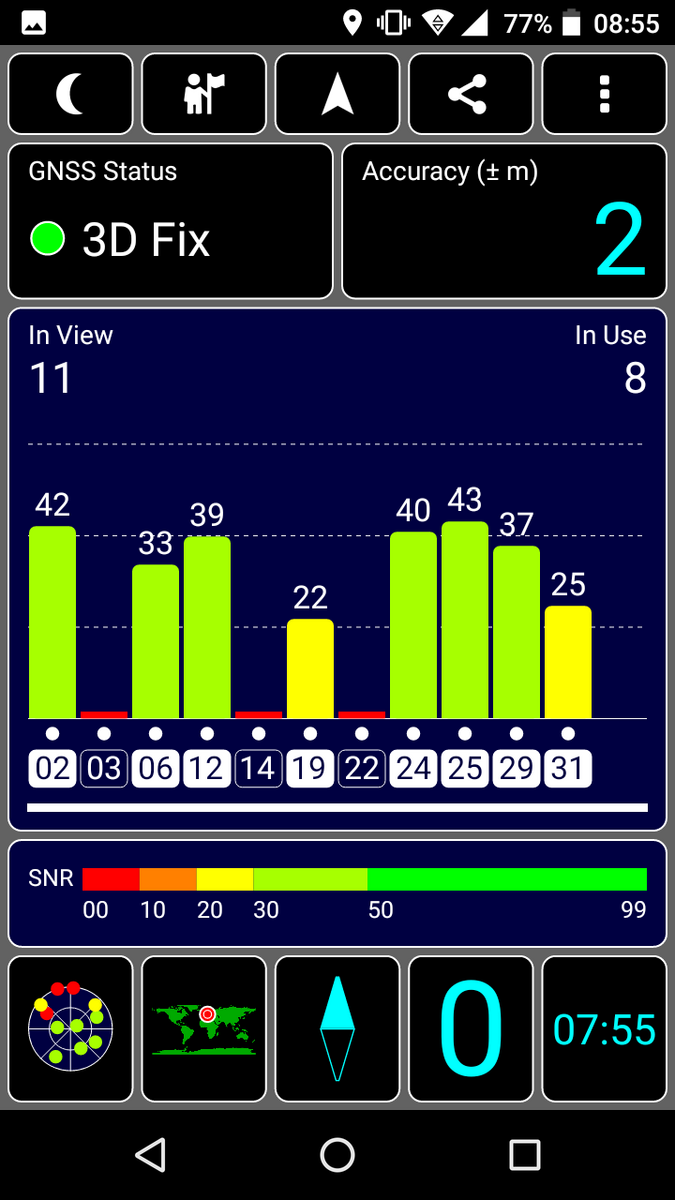Screen dimensions: 675x1200
Task: Share the current location
Action: [471, 94]
